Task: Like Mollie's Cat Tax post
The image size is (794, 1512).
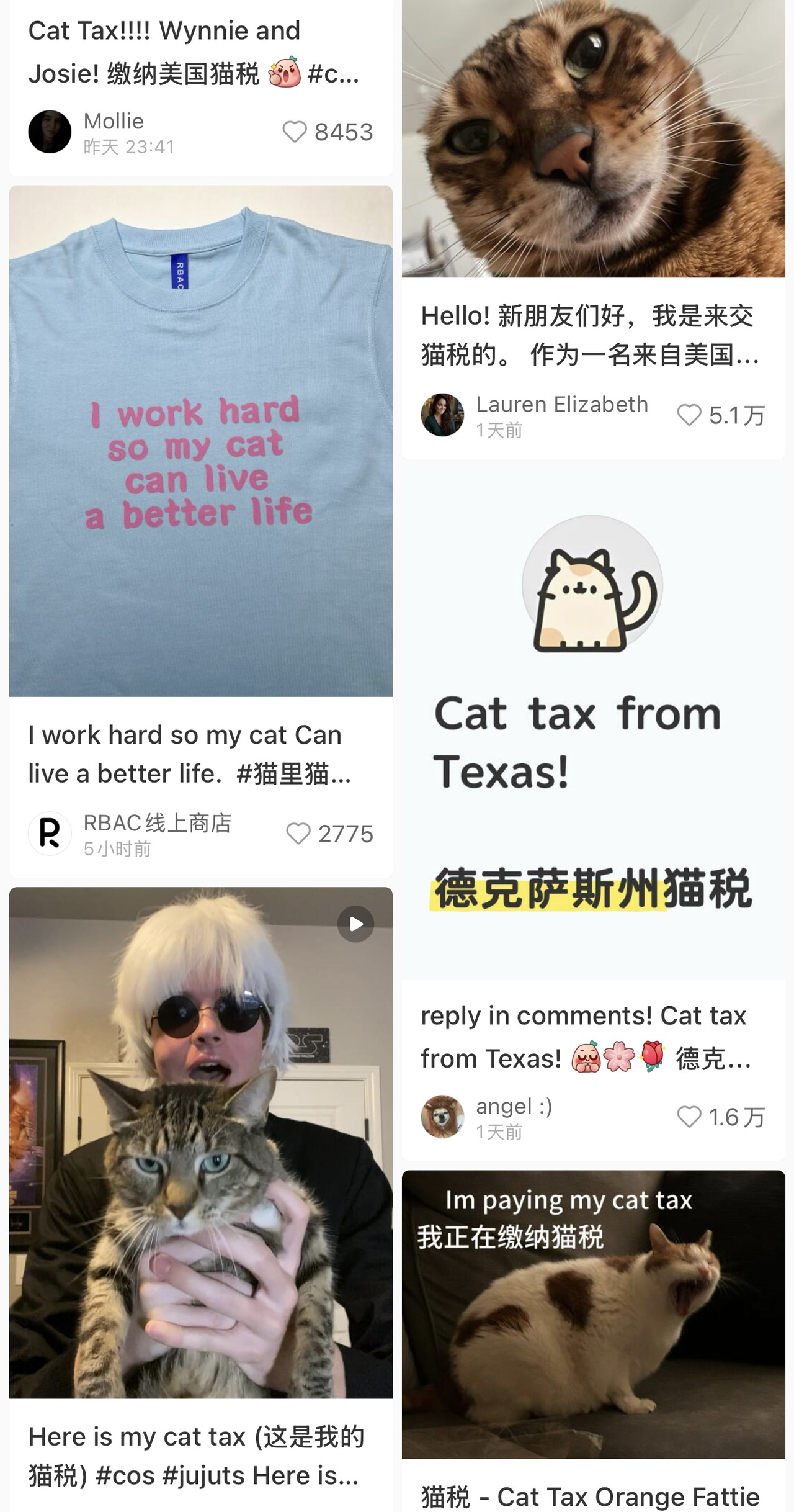Action: pyautogui.click(x=295, y=132)
